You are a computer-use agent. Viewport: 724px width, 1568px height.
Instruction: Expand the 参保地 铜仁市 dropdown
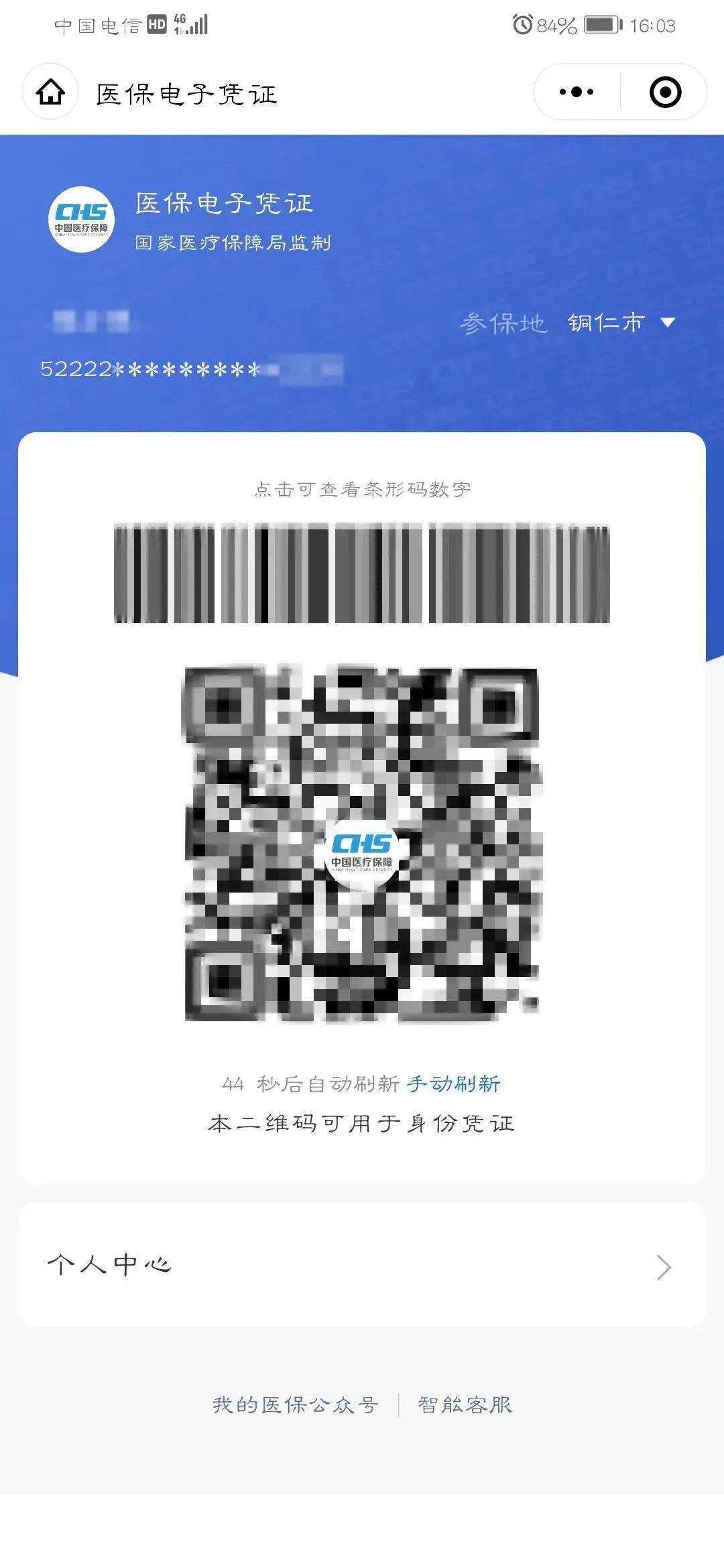(x=620, y=323)
